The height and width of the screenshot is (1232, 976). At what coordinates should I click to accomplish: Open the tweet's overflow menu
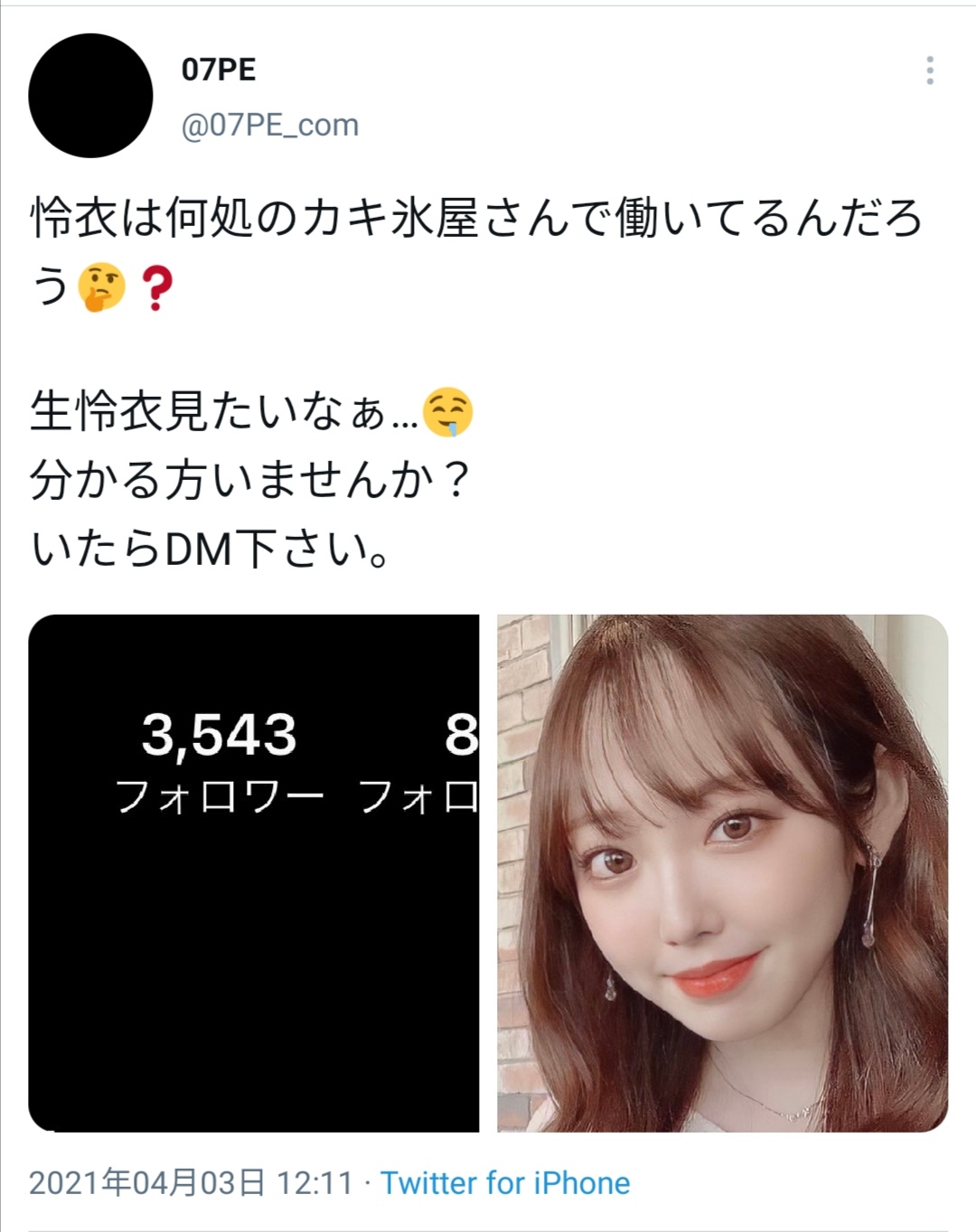[x=929, y=71]
